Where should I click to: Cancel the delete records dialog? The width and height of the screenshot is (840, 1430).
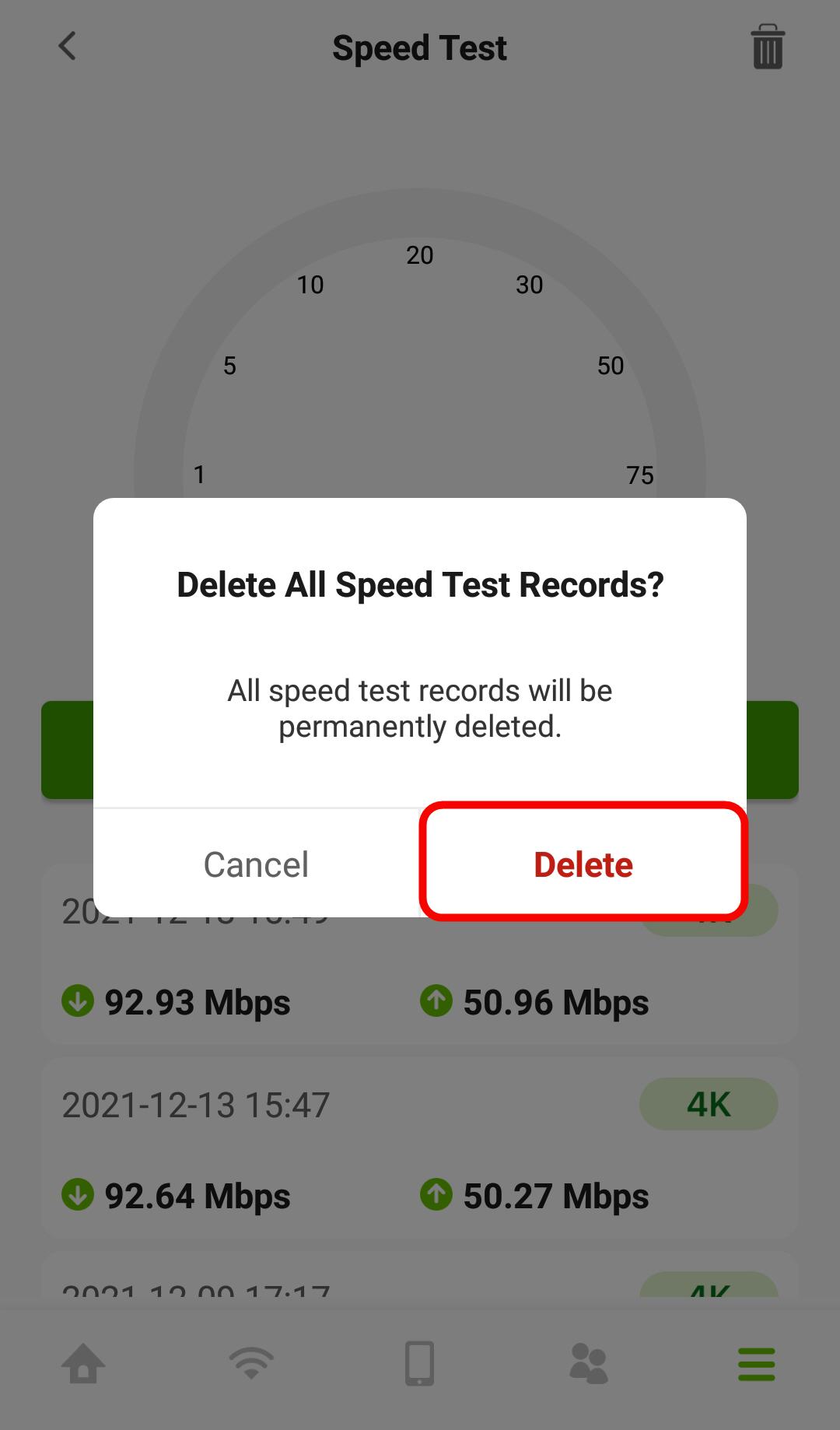click(256, 864)
